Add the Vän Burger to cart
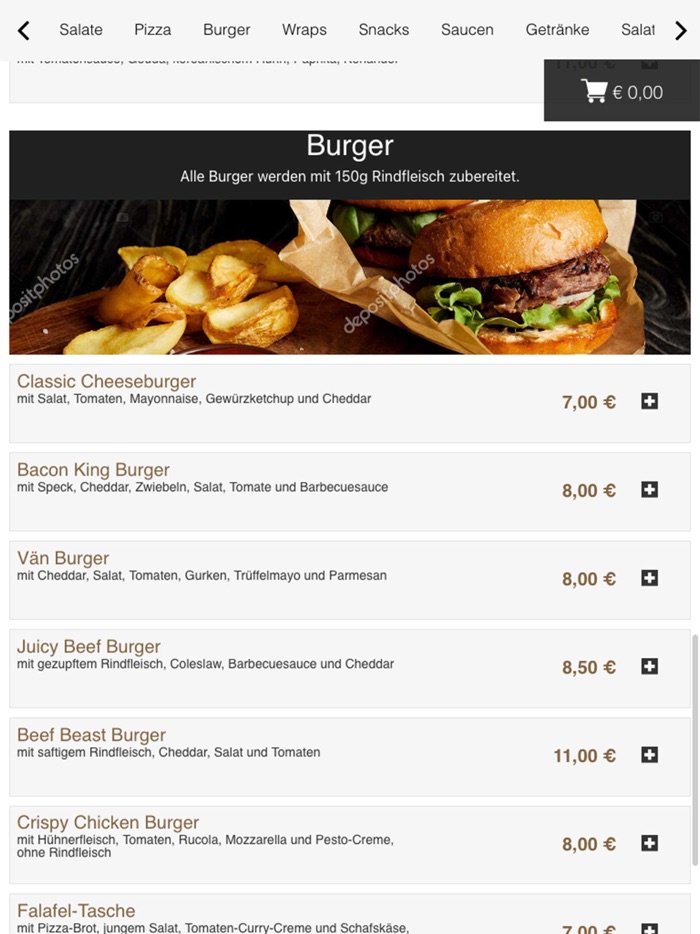The width and height of the screenshot is (700, 934). [x=649, y=578]
